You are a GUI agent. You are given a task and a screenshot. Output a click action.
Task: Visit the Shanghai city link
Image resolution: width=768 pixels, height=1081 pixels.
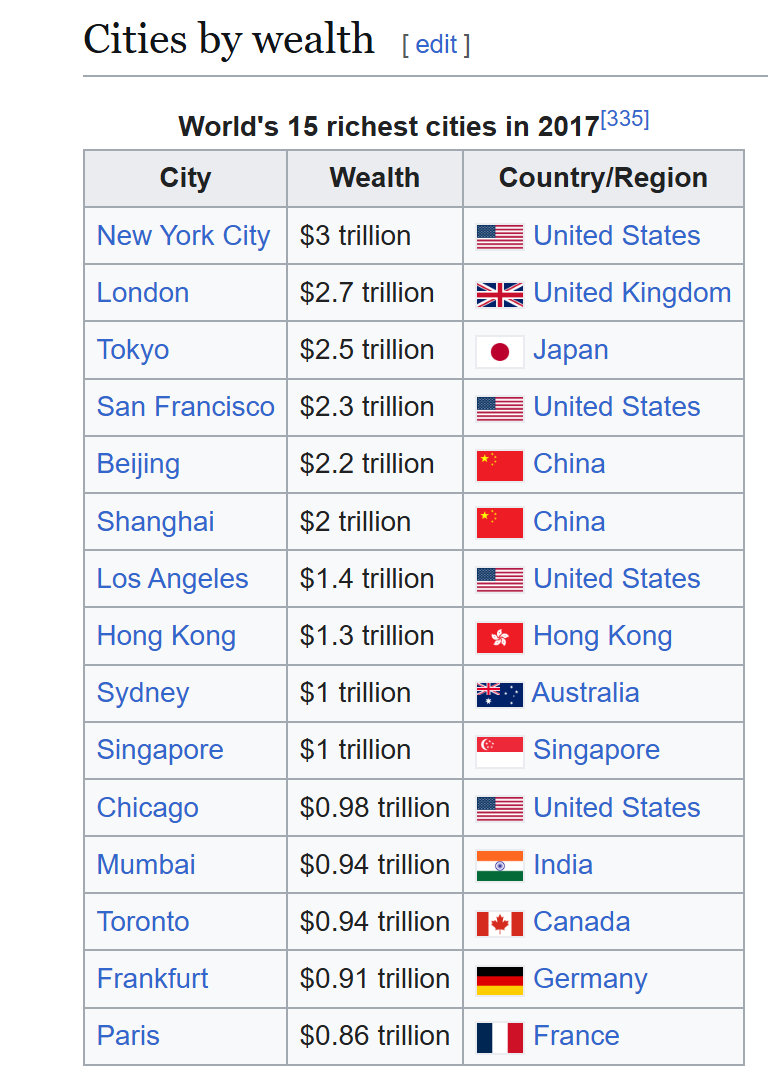(x=155, y=522)
